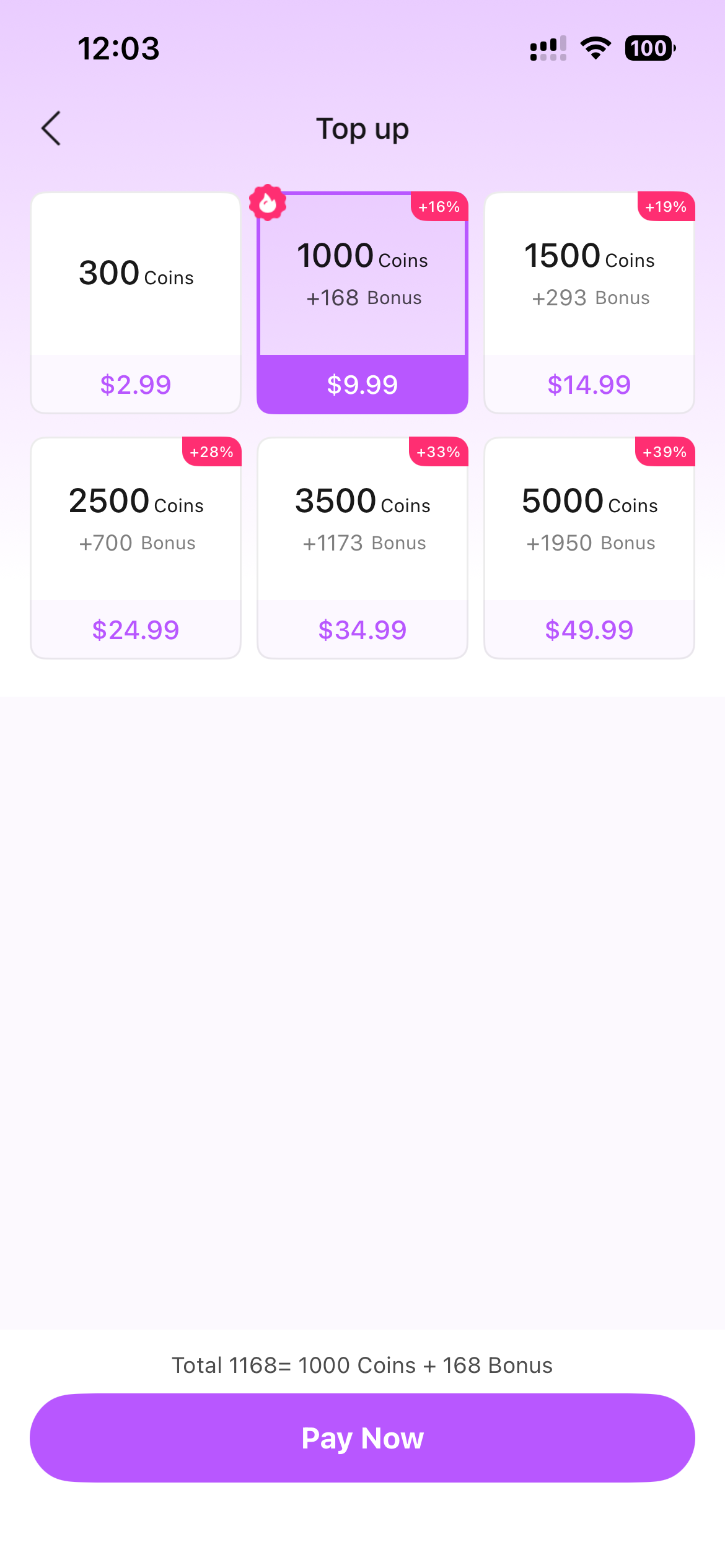Choose the 1000 Coins $9.99 package
The image size is (725, 1568).
click(362, 303)
